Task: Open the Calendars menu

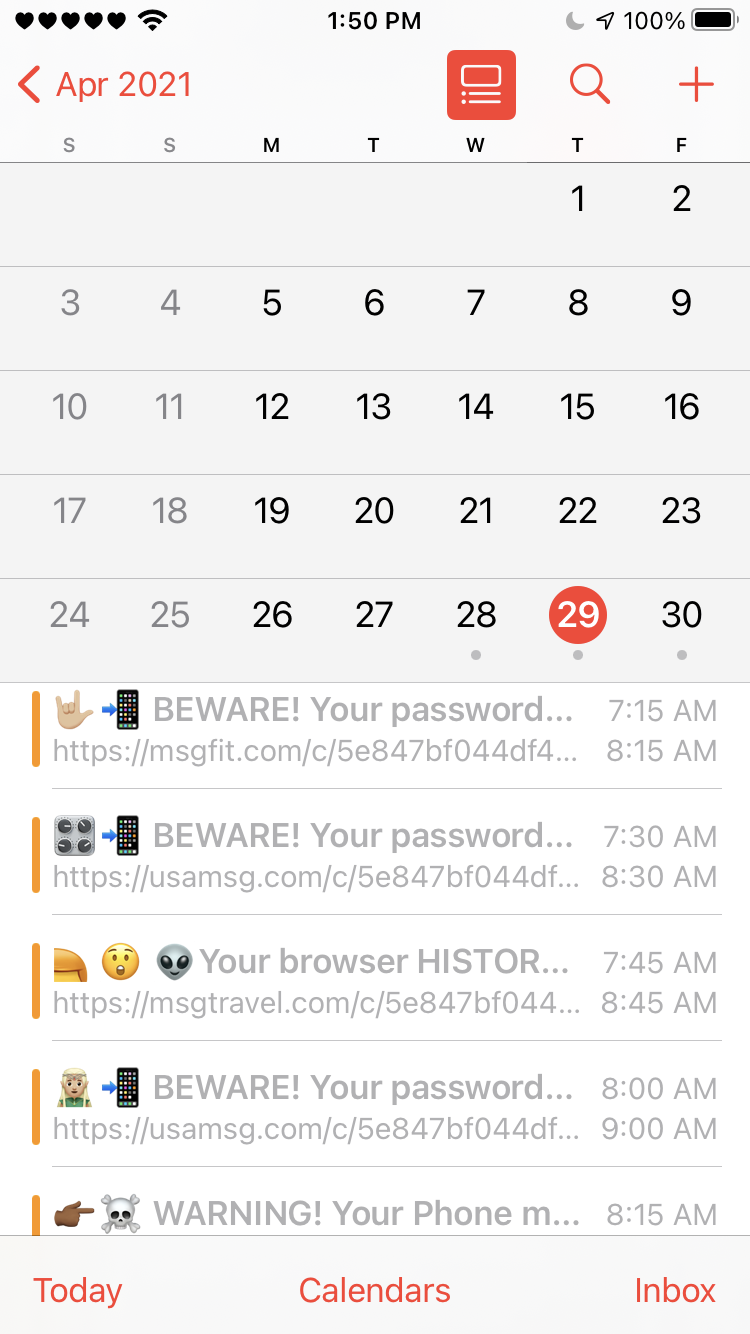Action: click(374, 1290)
